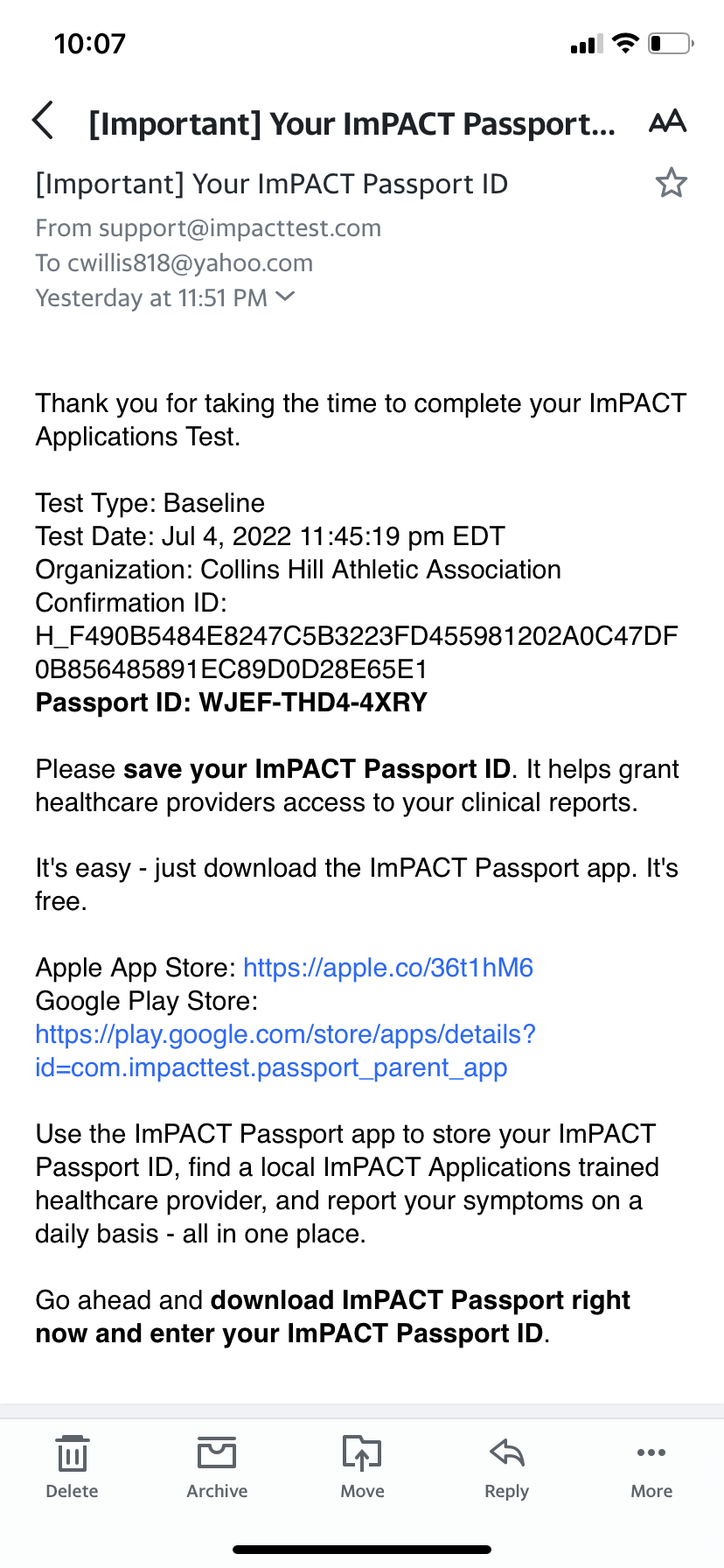Open the Google Play Store link
Viewport: 724px width, 1568px height.
[x=285, y=1051]
